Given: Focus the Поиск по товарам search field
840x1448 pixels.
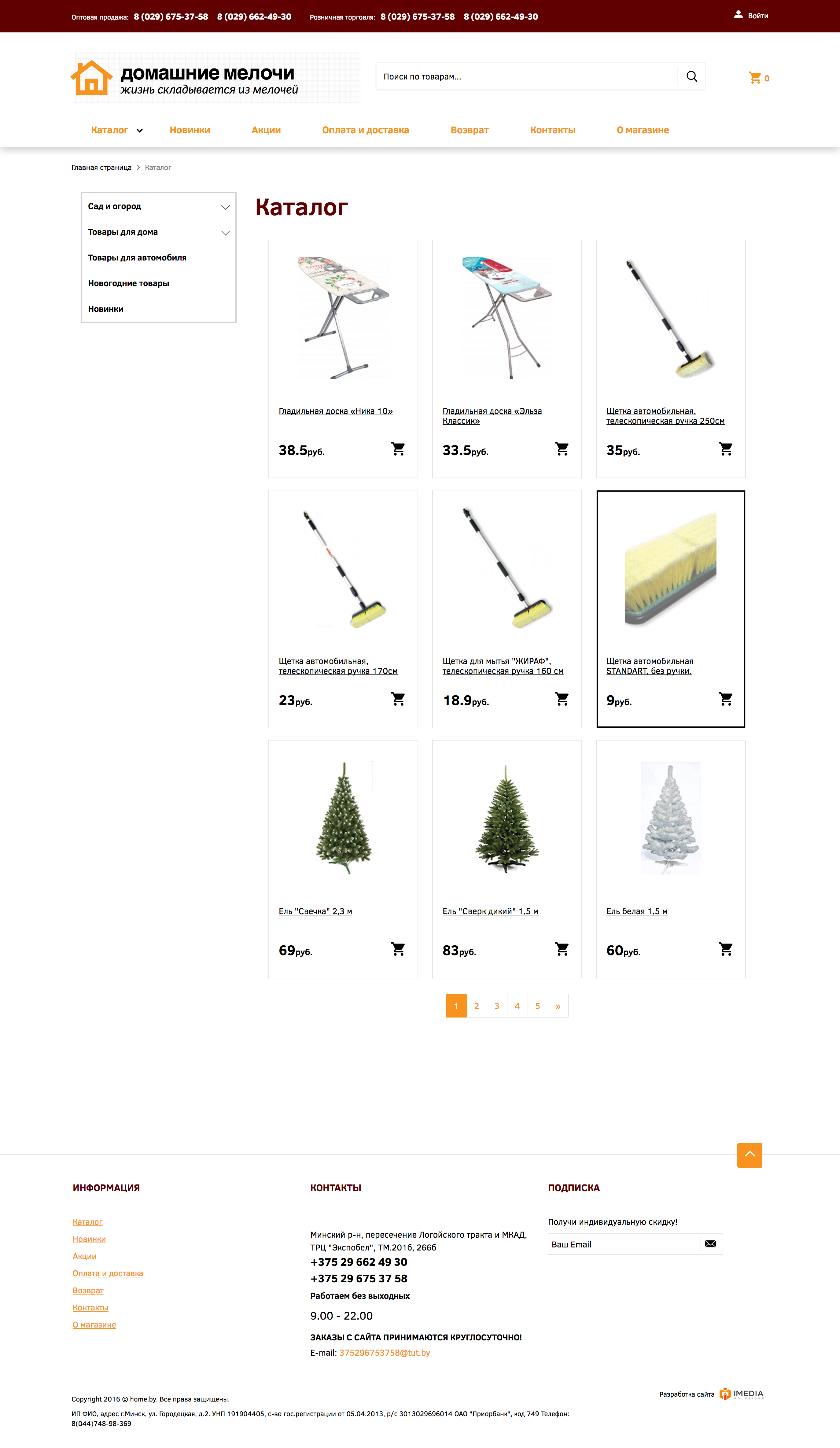Looking at the screenshot, I should coord(526,76).
